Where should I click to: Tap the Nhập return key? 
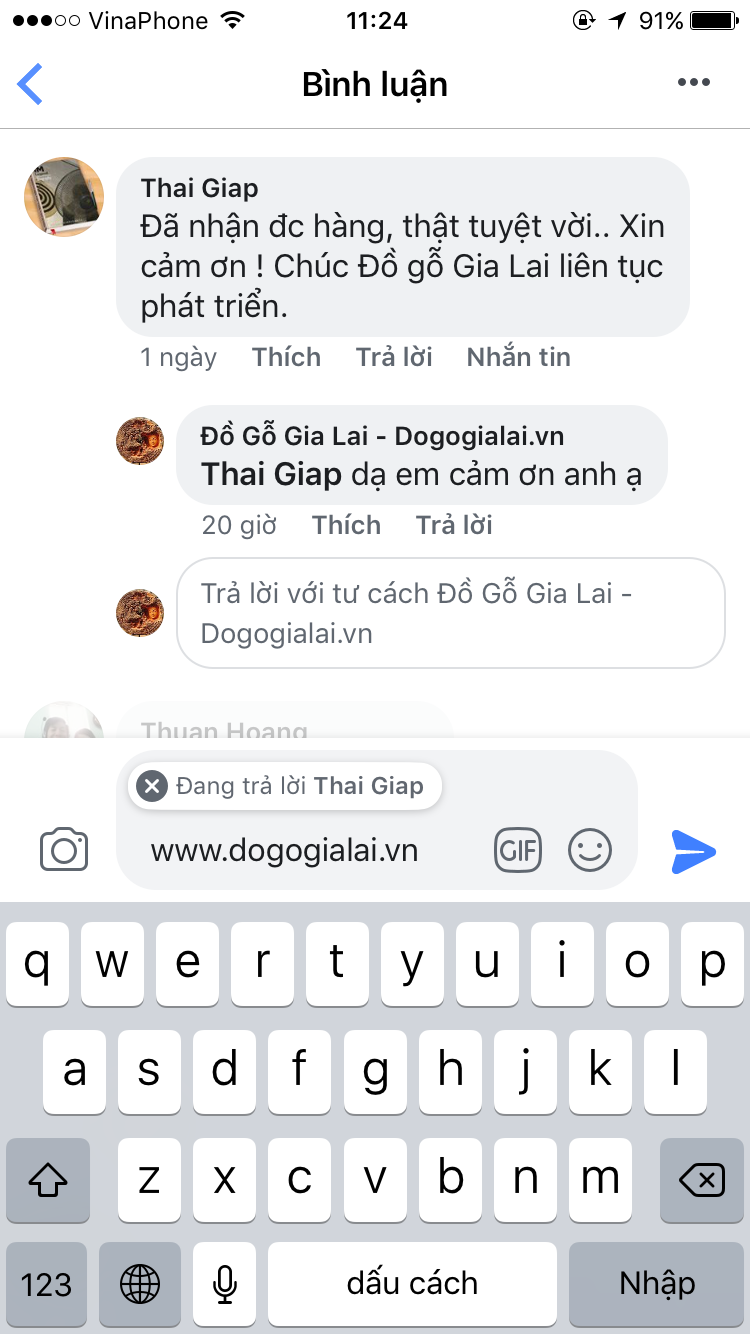click(657, 1284)
